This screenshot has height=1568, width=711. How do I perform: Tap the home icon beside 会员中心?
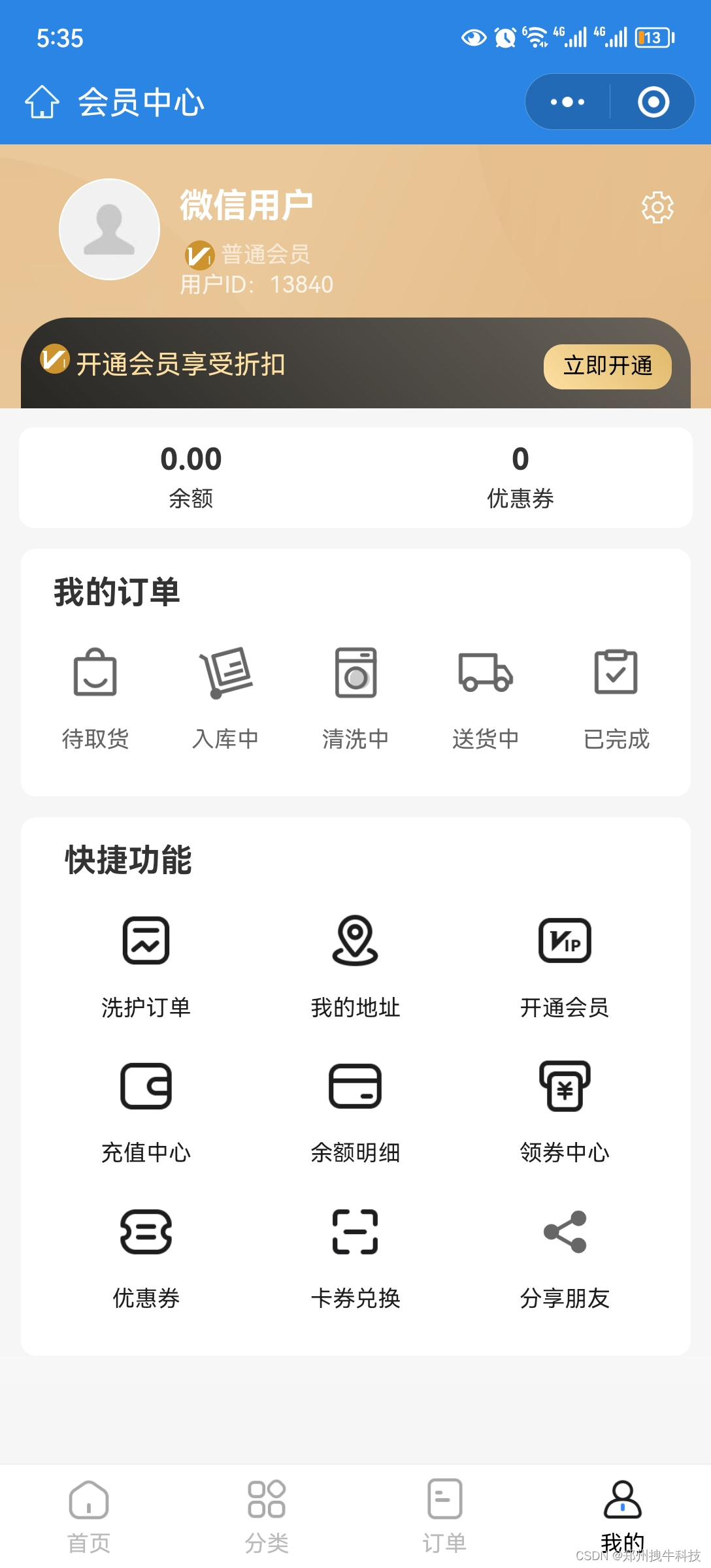point(42,102)
